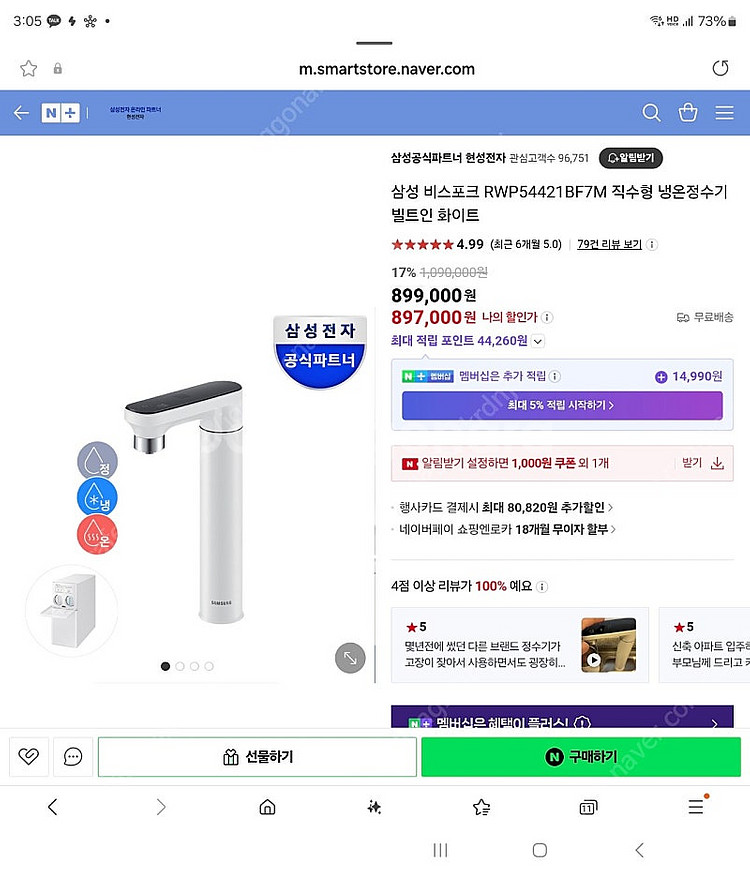The width and height of the screenshot is (750, 873).
Task: Tap the green 구매하기 purchase button
Action: pos(579,757)
